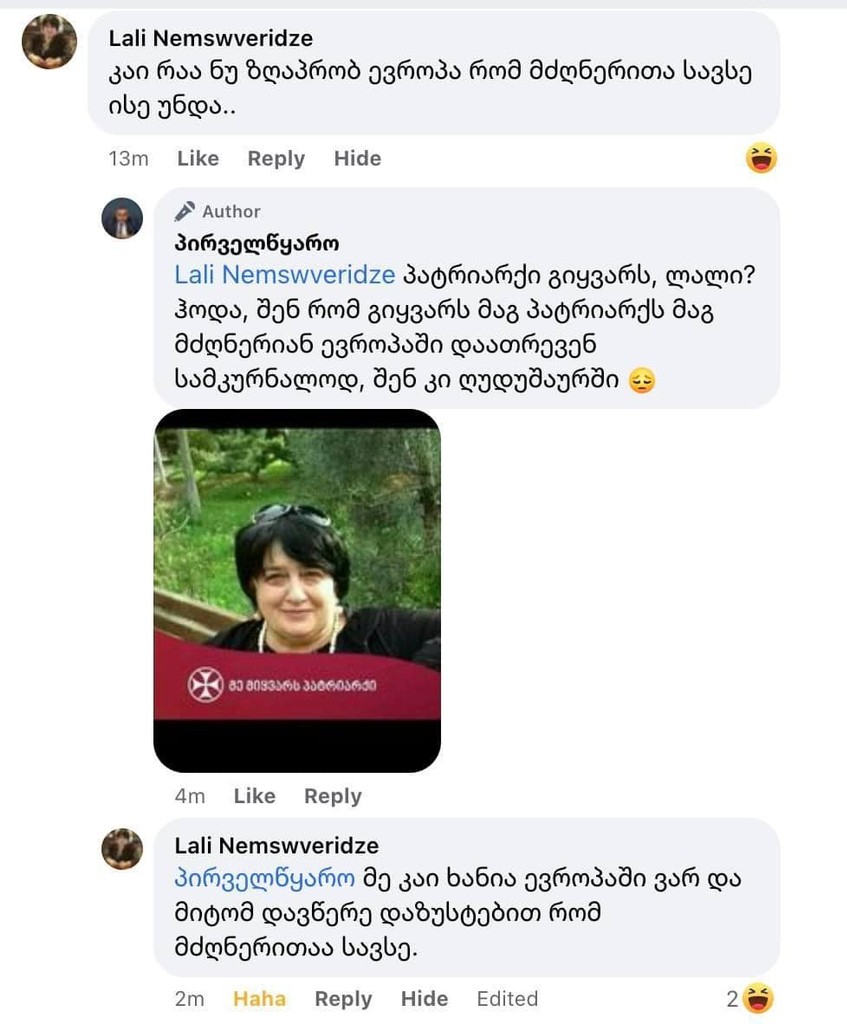This screenshot has width=847, height=1024.
Task: Open the photo attached to the Author's reply
Action: [297, 590]
